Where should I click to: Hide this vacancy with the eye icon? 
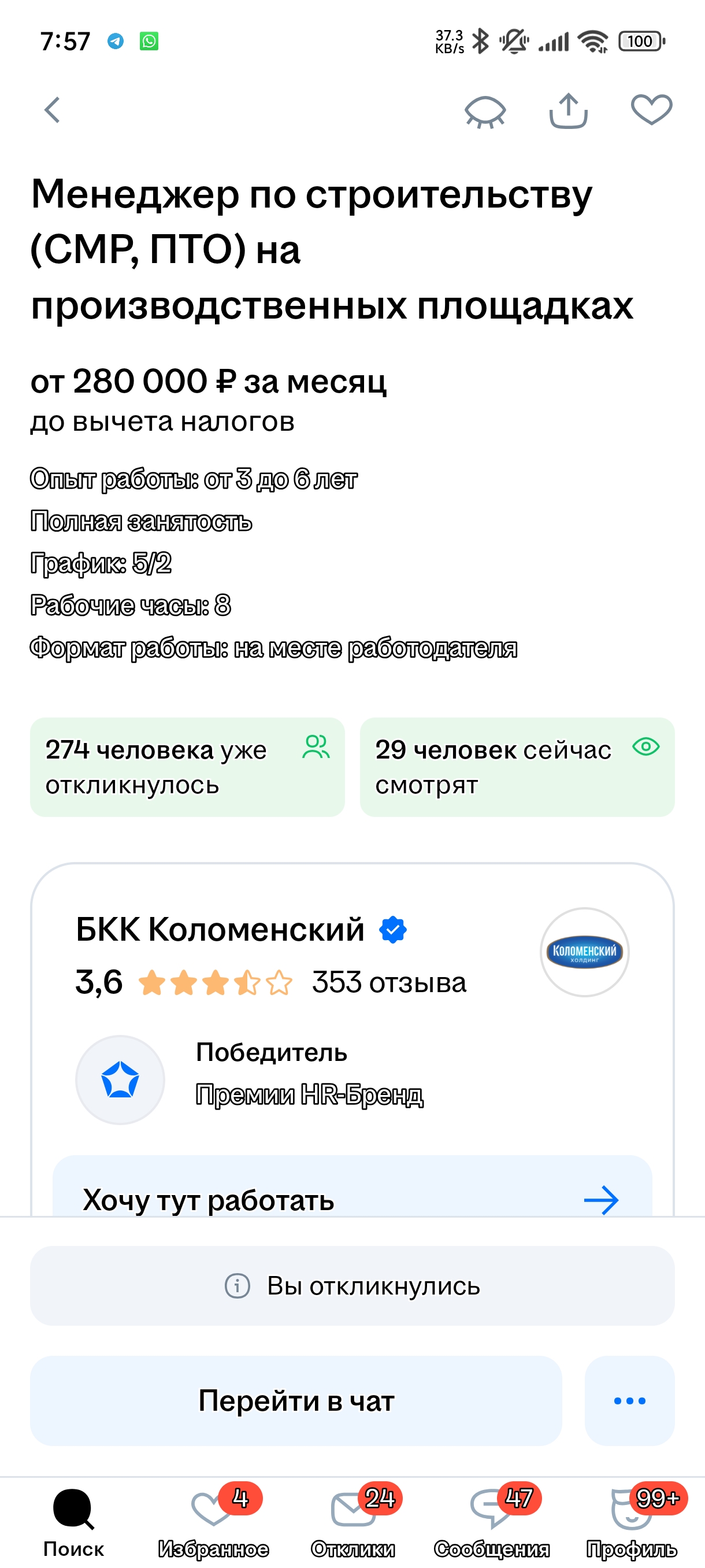[x=485, y=112]
